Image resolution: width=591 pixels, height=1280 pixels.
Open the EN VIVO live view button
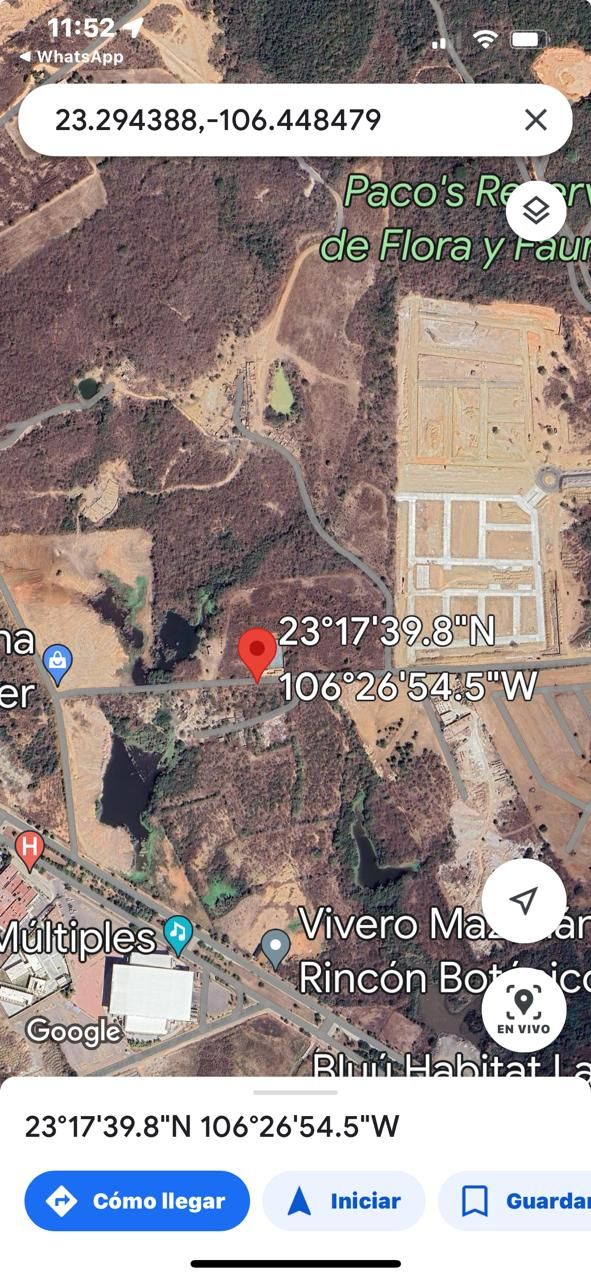pos(523,1008)
